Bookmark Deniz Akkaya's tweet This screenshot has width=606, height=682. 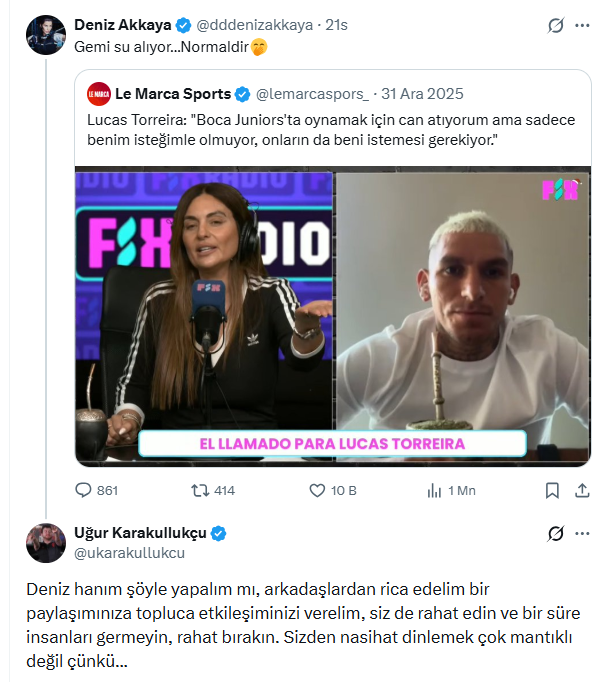[552, 491]
